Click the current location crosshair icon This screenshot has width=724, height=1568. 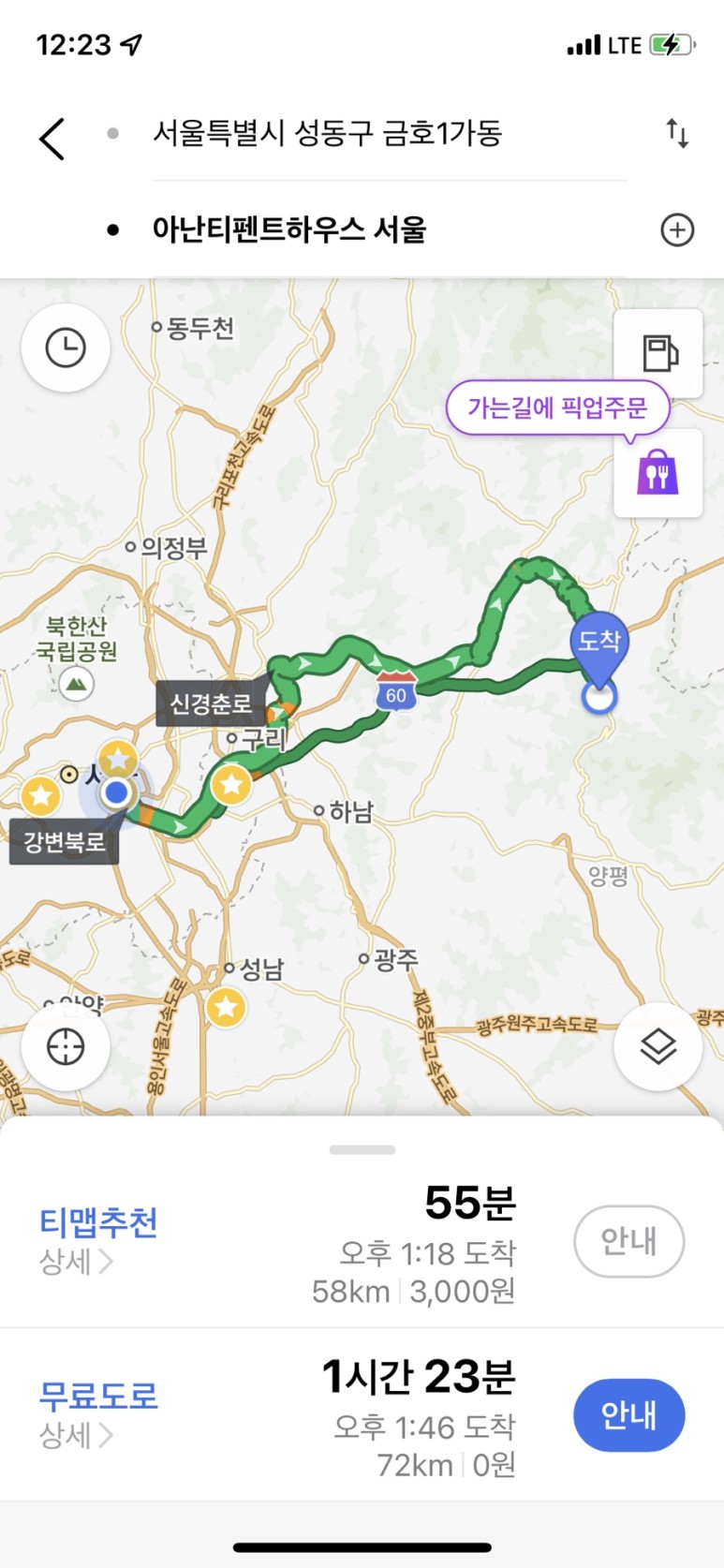point(65,1047)
